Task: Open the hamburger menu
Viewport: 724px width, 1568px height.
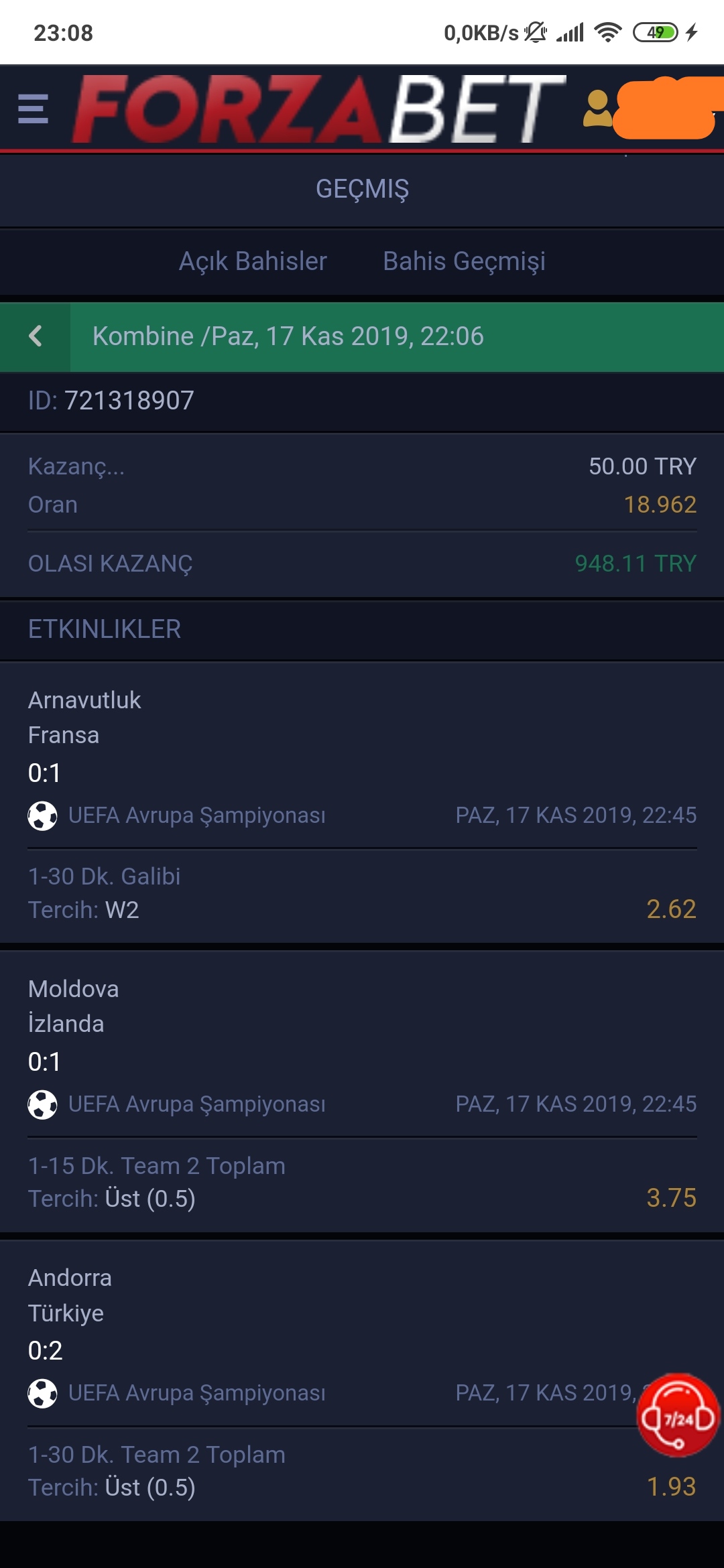Action: (33, 109)
